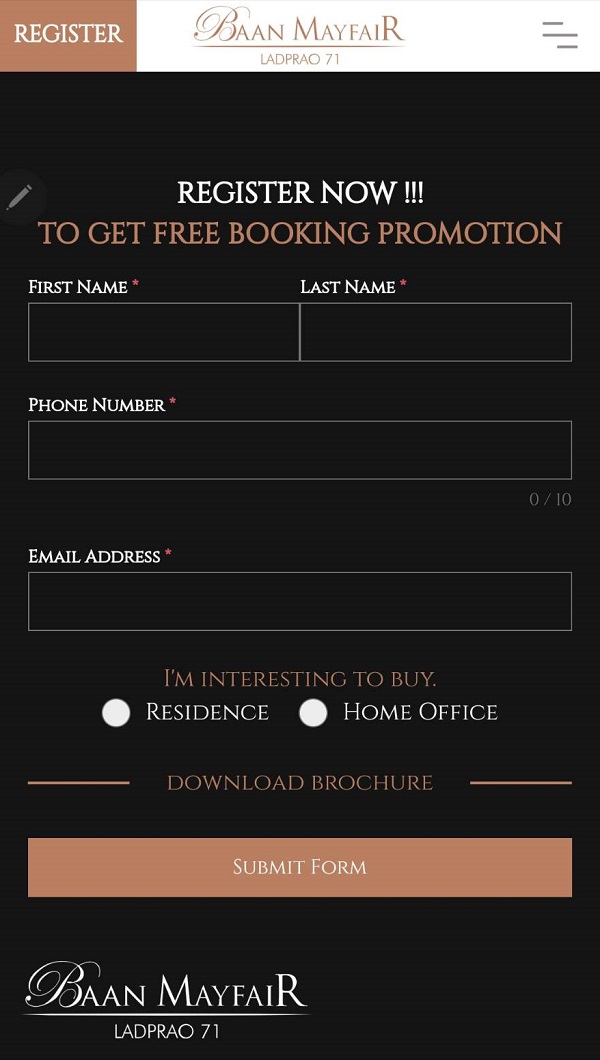This screenshot has height=1060, width=600.
Task: Open the Download Brochure link
Action: (x=300, y=783)
